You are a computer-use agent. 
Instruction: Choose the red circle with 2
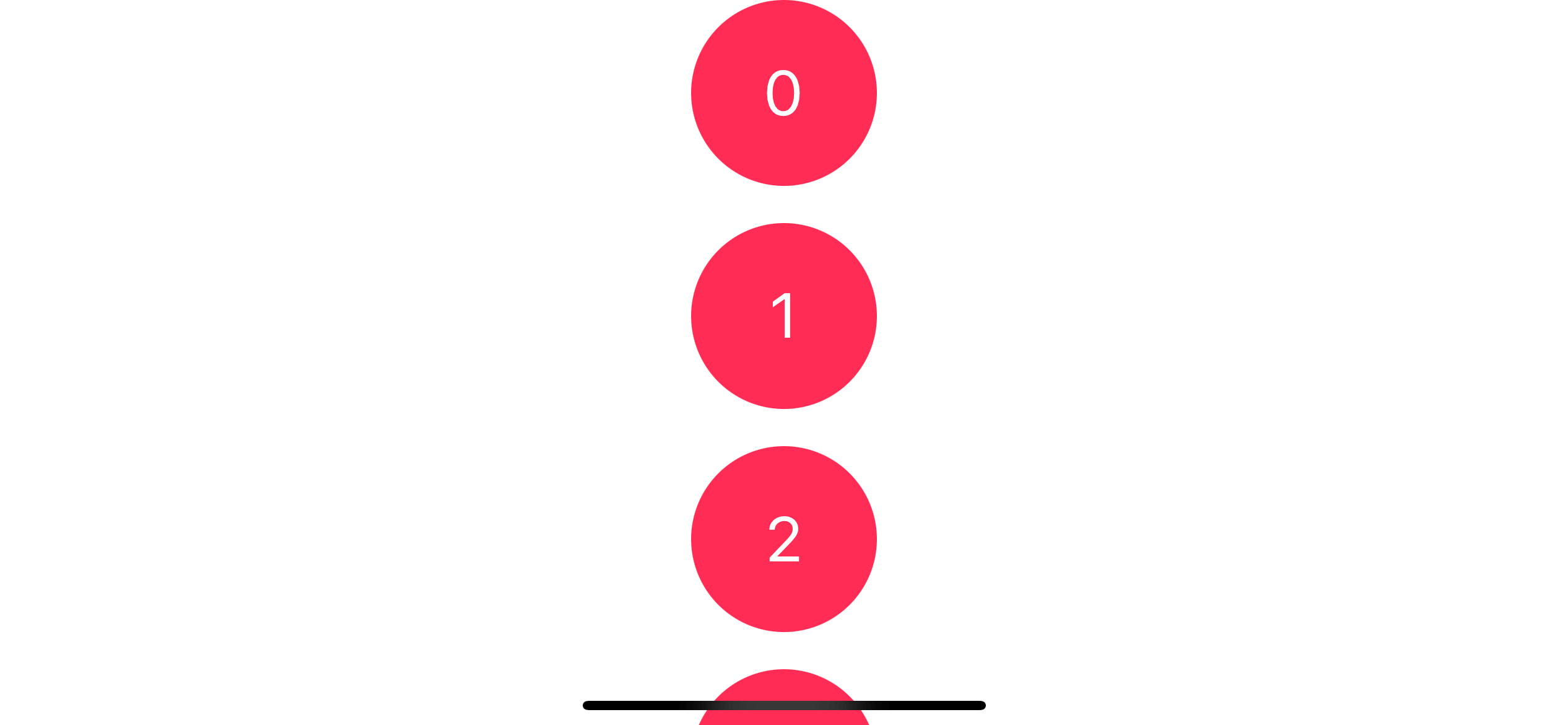tap(783, 539)
